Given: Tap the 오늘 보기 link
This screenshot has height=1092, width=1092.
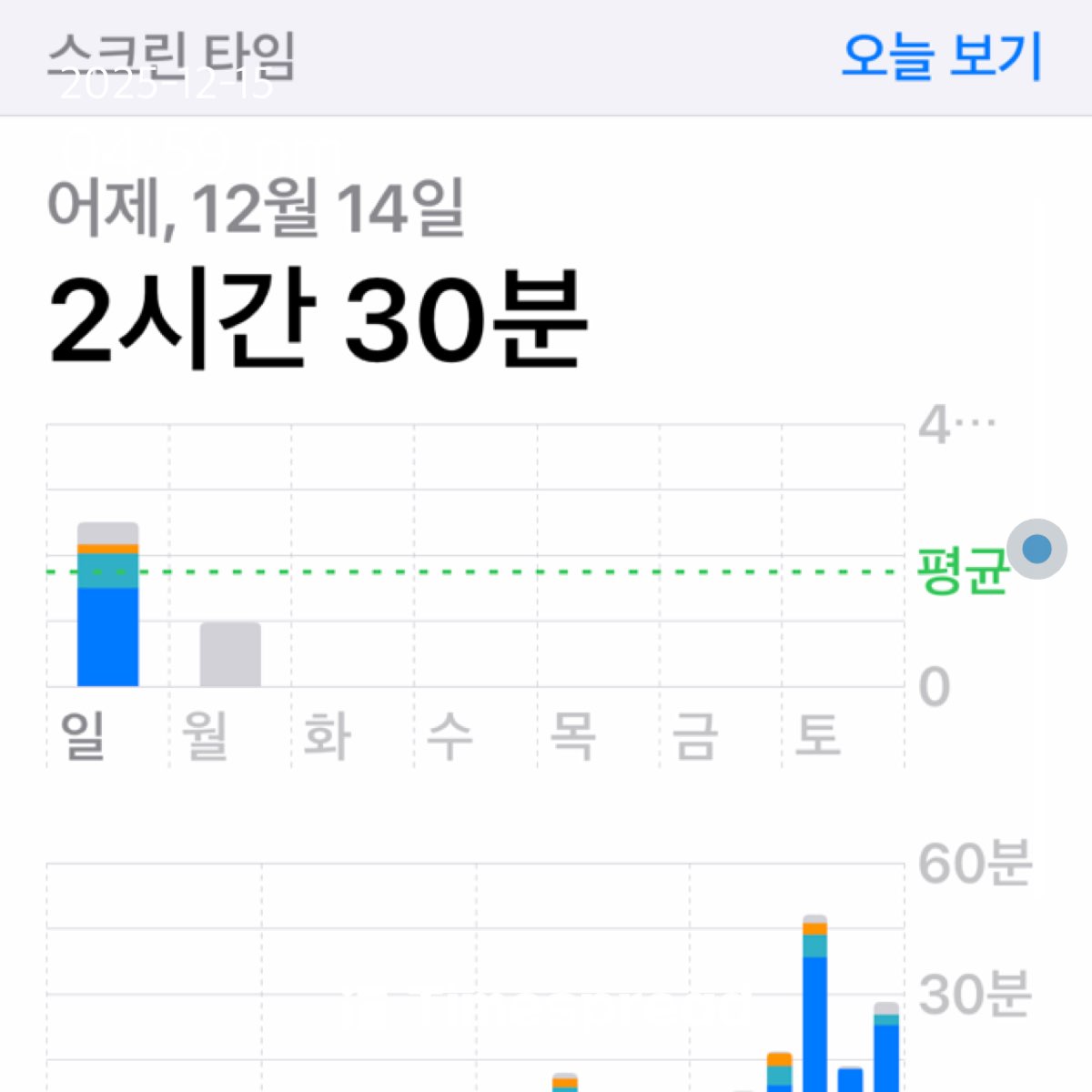Looking at the screenshot, I should point(941,56).
